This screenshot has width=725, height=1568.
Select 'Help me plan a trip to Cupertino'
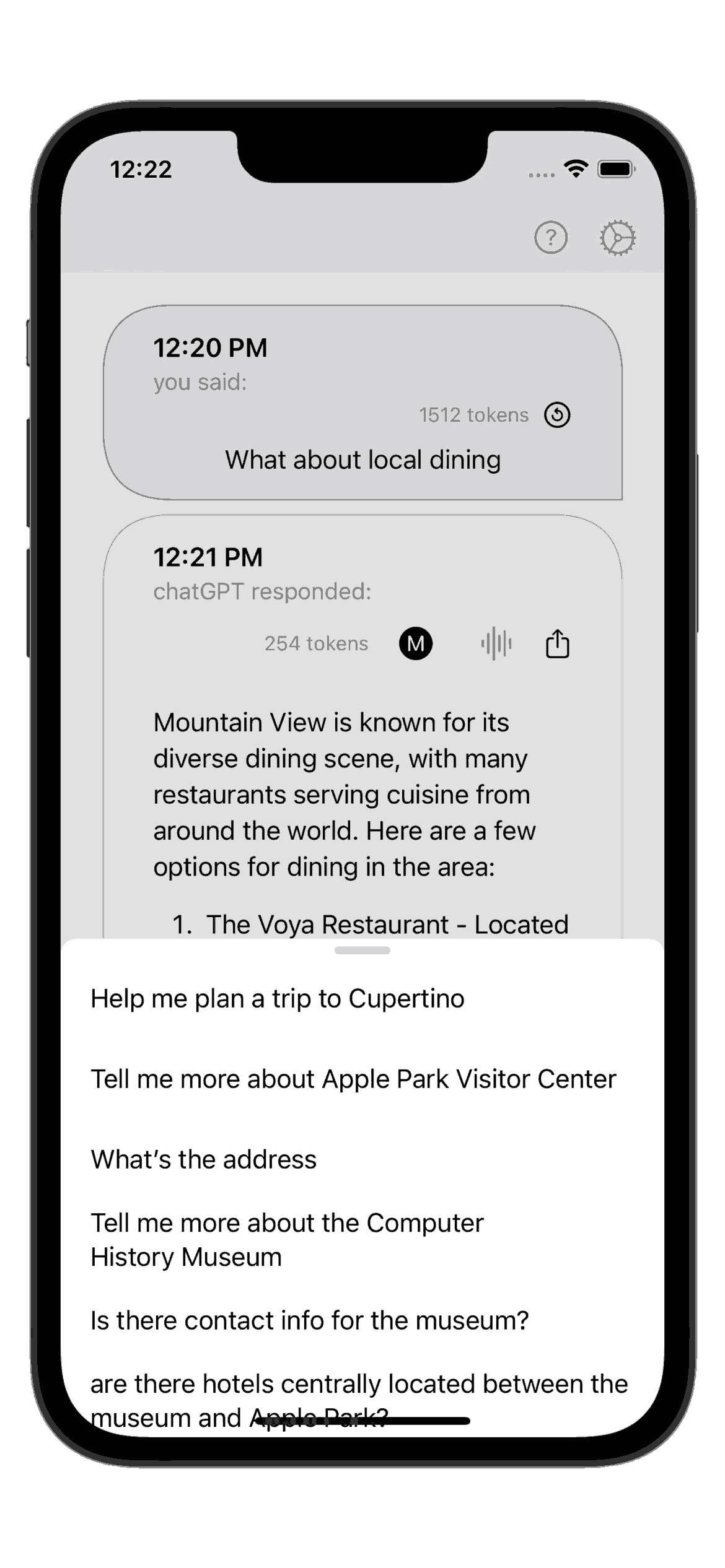point(362,999)
